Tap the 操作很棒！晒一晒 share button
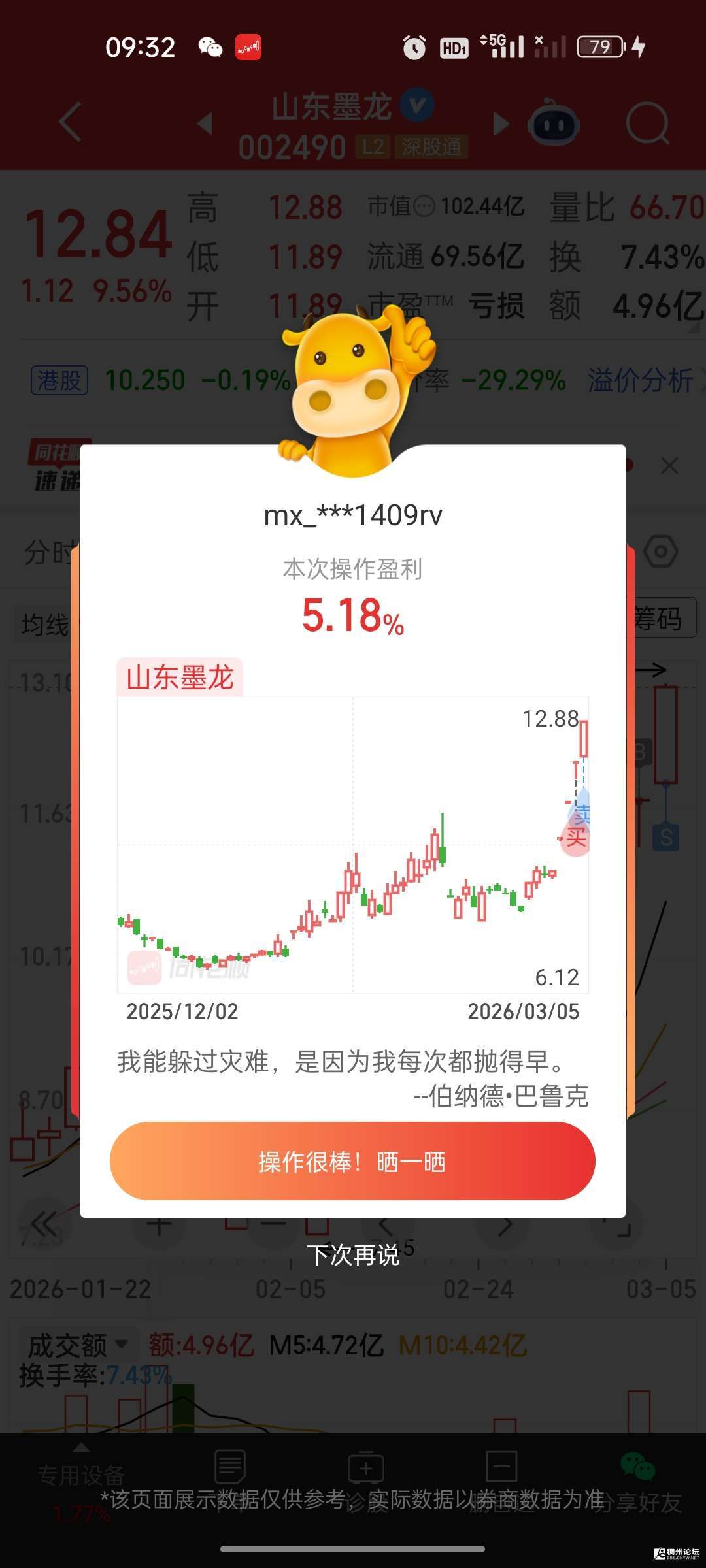This screenshot has height=1568, width=706. pyautogui.click(x=352, y=1161)
